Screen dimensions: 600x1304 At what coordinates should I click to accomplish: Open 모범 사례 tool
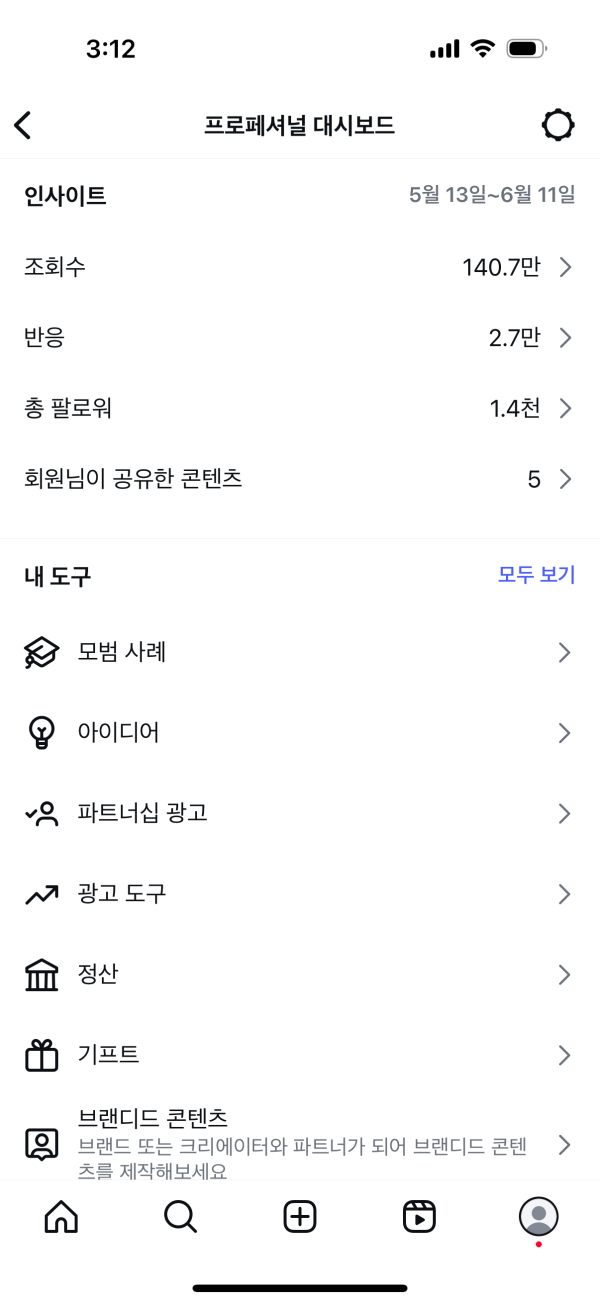click(300, 653)
